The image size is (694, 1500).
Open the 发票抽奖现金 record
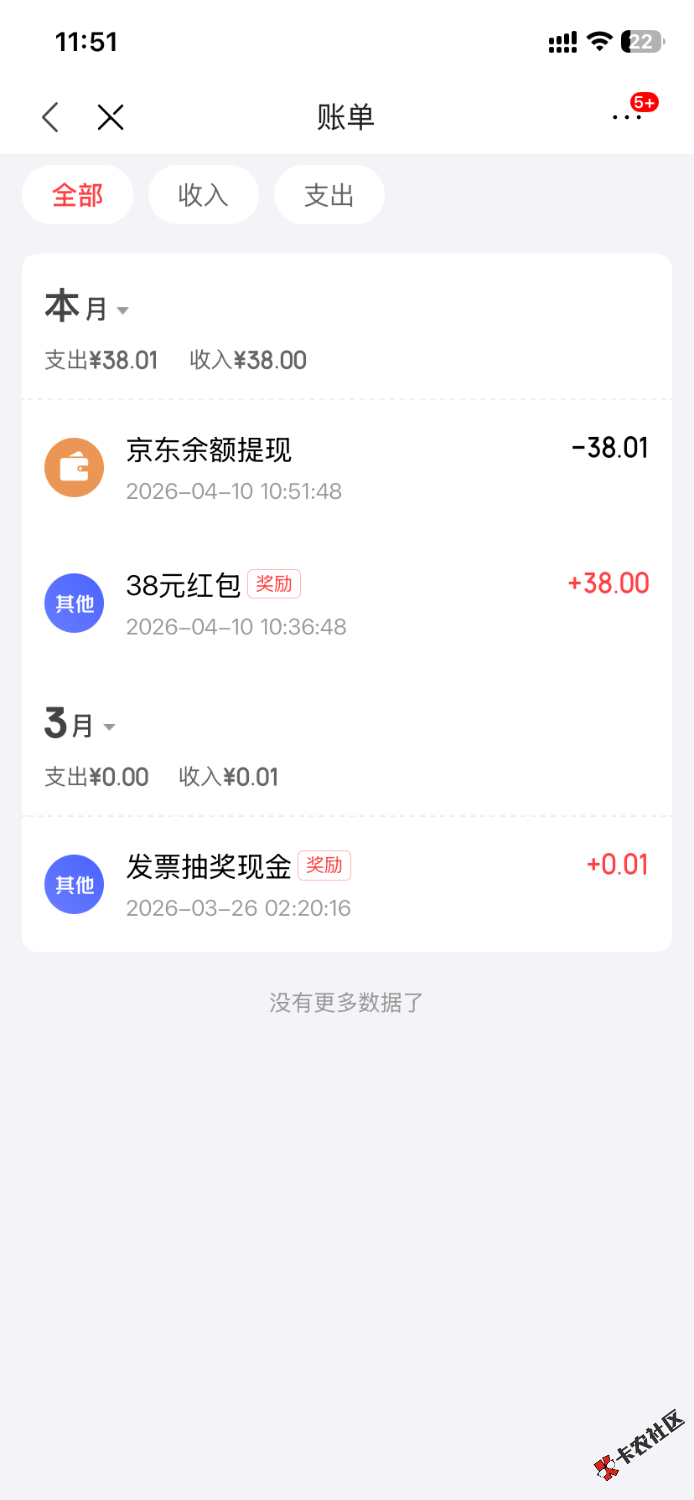point(346,885)
